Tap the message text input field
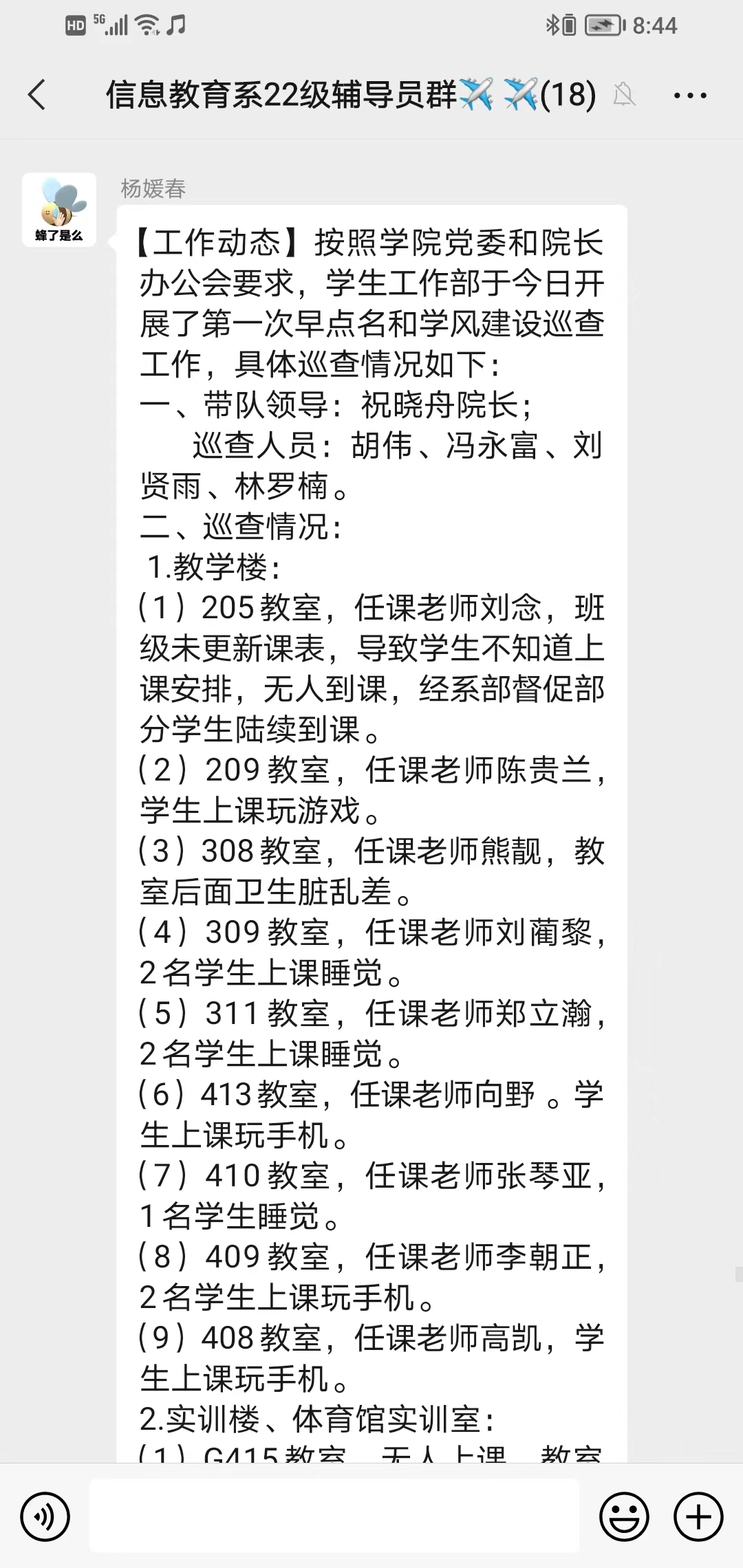The height and width of the screenshot is (1568, 743). click(x=334, y=1516)
